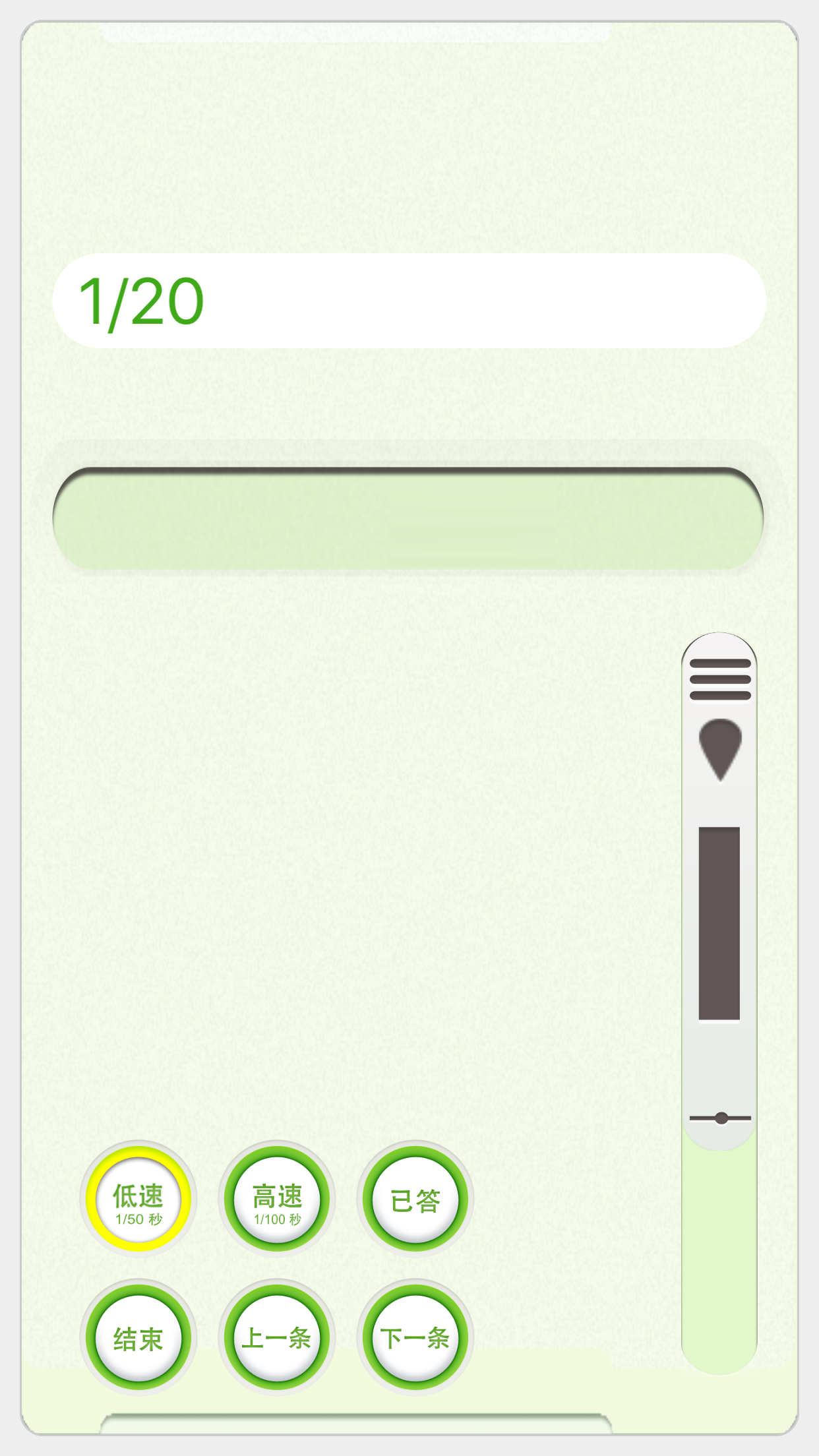The width and height of the screenshot is (819, 1456).
Task: Advance to the next item with 下一条
Action: [415, 1337]
